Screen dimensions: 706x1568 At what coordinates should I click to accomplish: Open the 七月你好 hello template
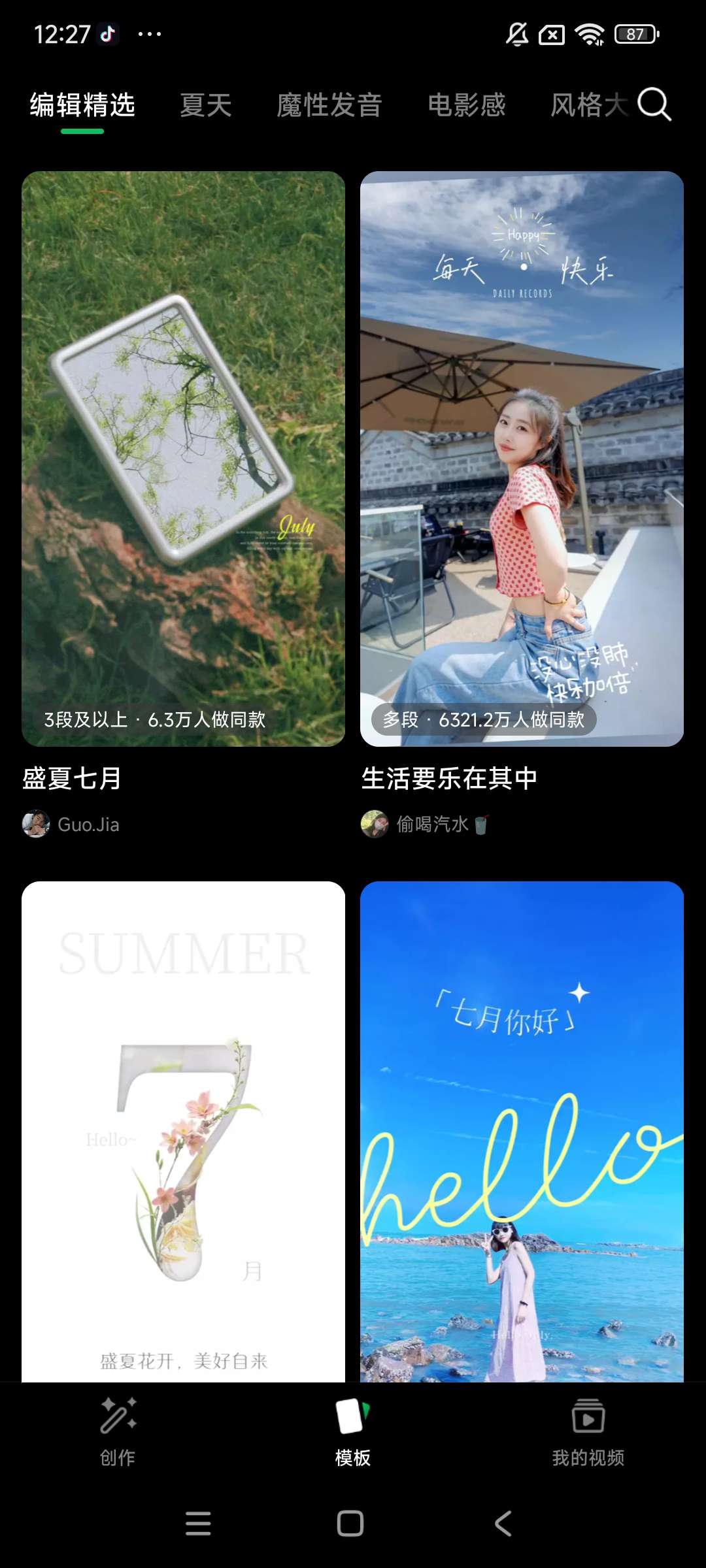[x=522, y=1132]
